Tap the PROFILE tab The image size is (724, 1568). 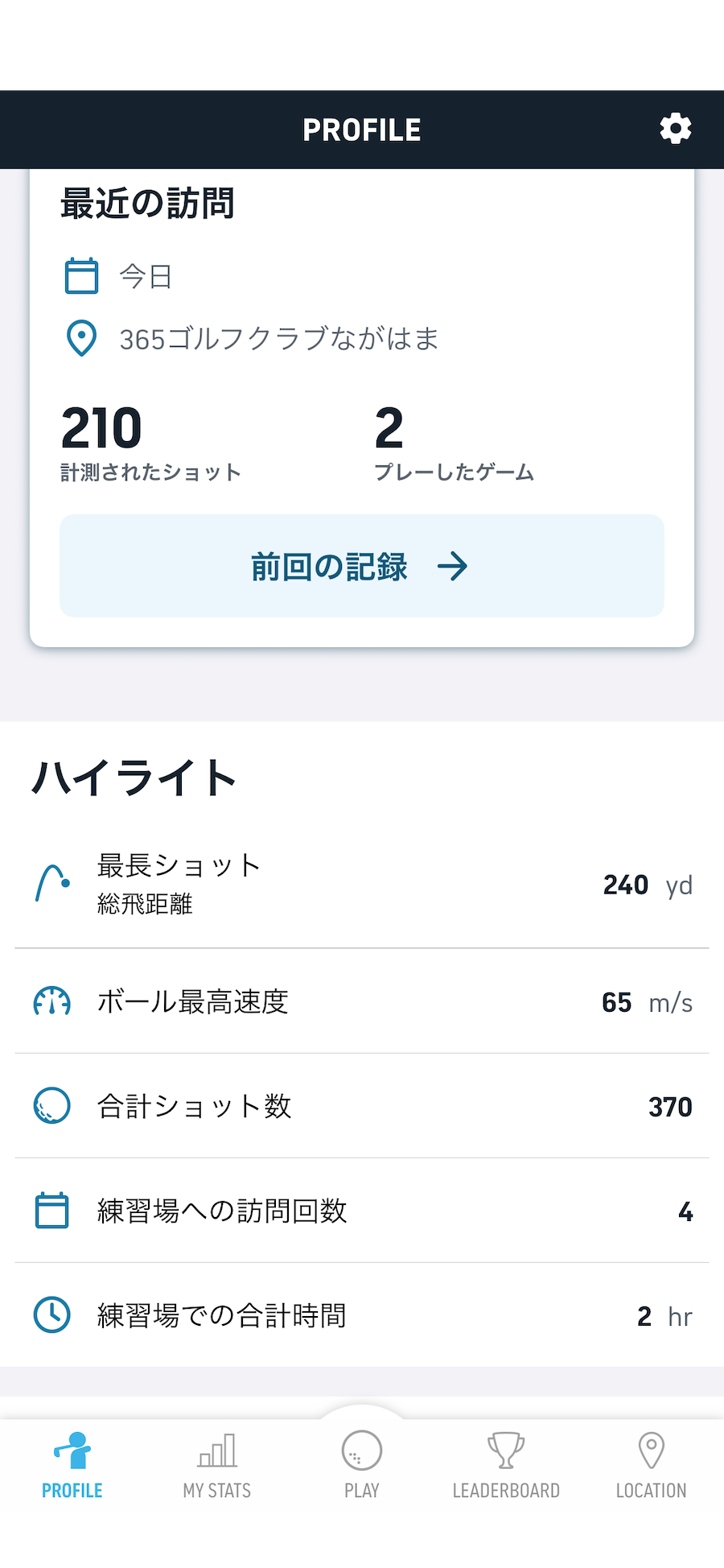(72, 1466)
